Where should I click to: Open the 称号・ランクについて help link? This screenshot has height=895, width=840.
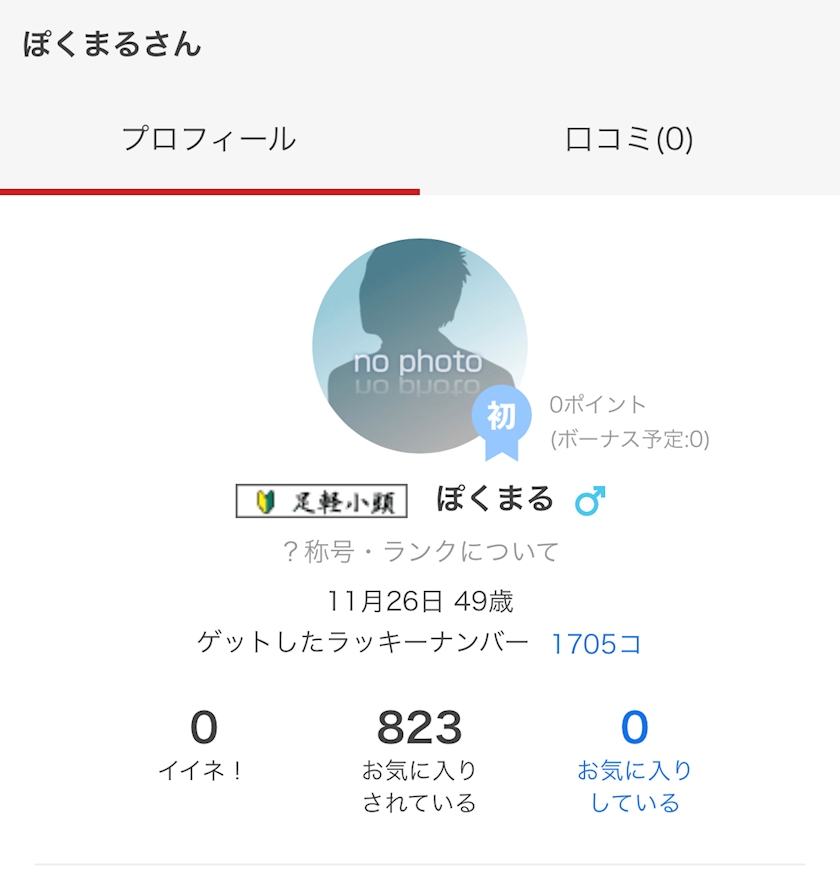[x=421, y=551]
